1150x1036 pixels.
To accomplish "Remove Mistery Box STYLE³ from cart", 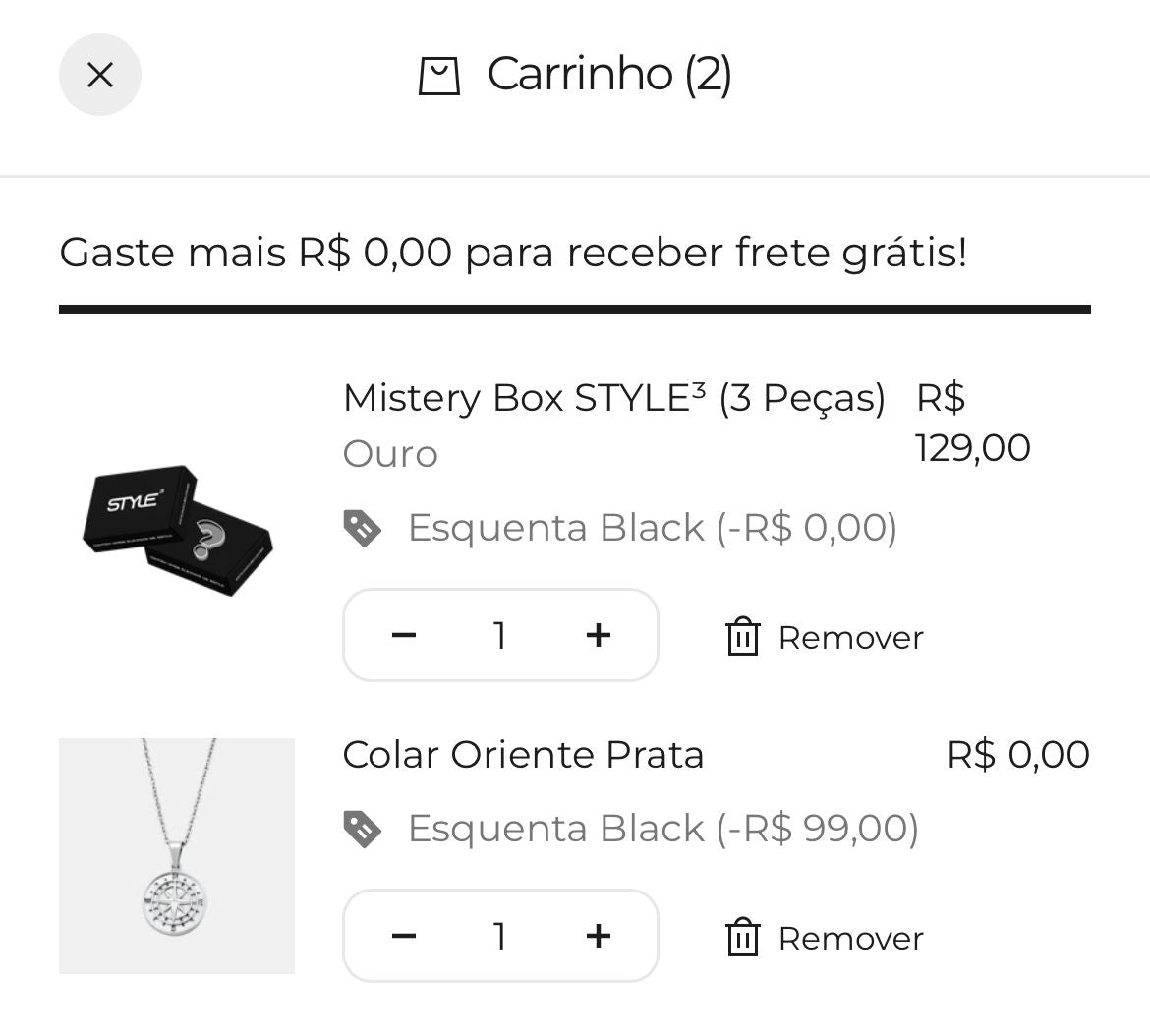I will click(825, 637).
